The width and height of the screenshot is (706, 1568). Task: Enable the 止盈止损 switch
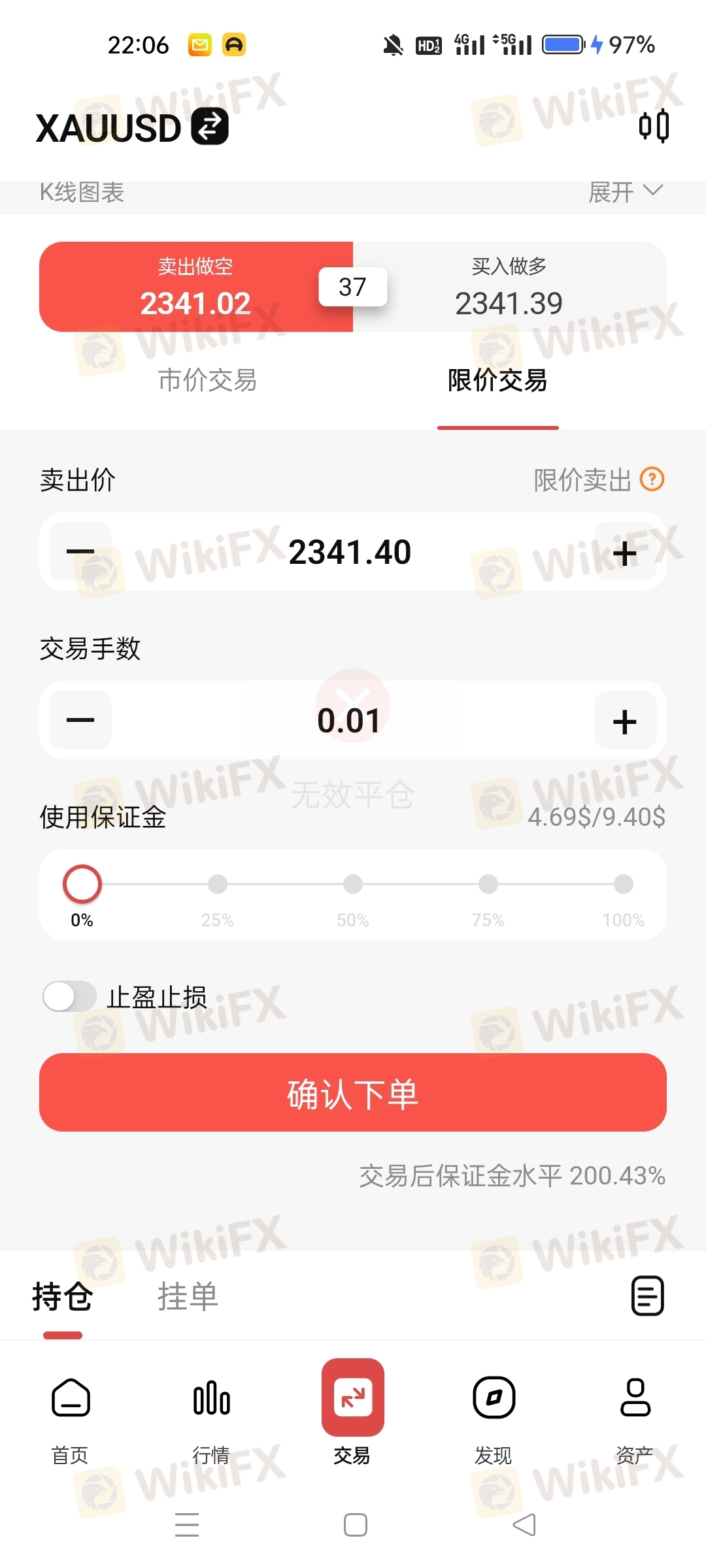(70, 997)
